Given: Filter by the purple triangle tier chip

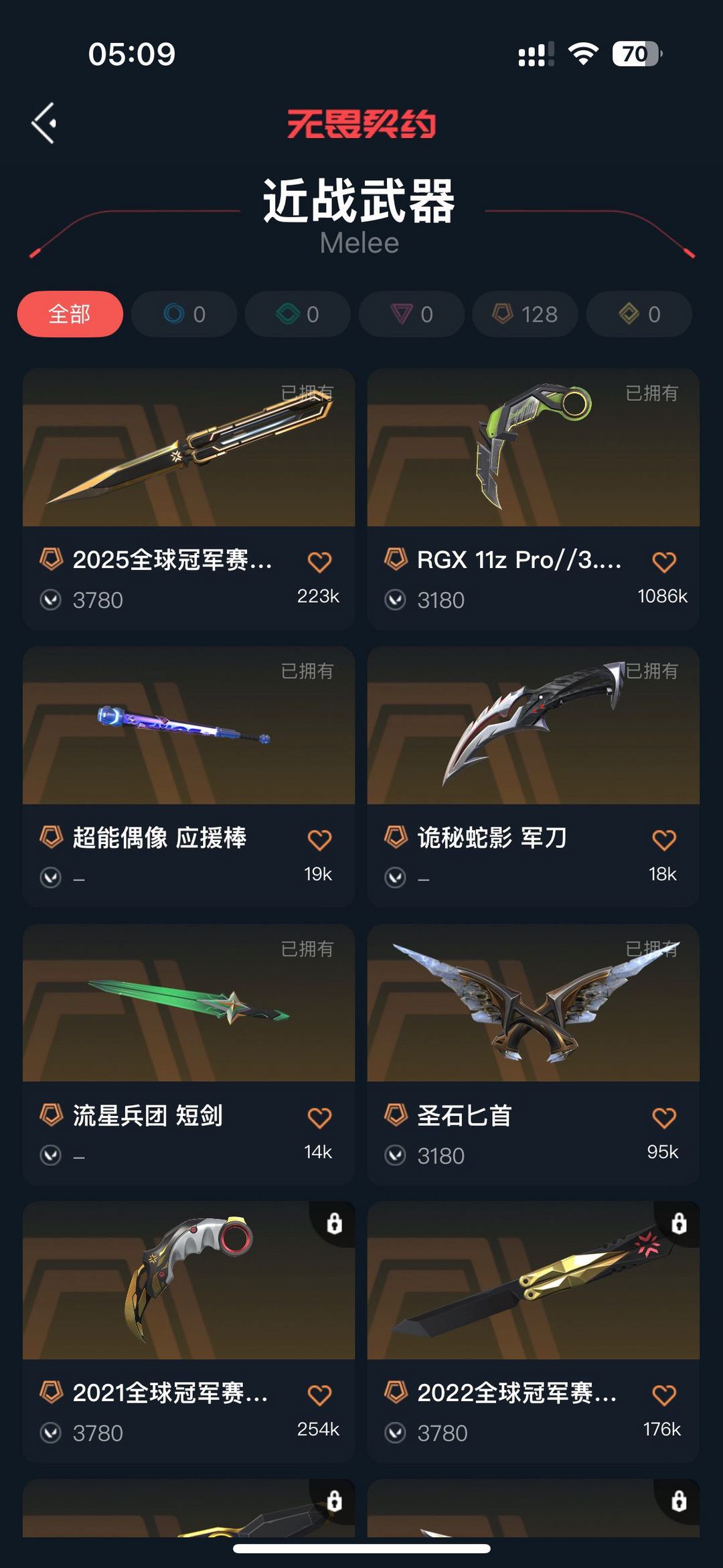Looking at the screenshot, I should [411, 314].
